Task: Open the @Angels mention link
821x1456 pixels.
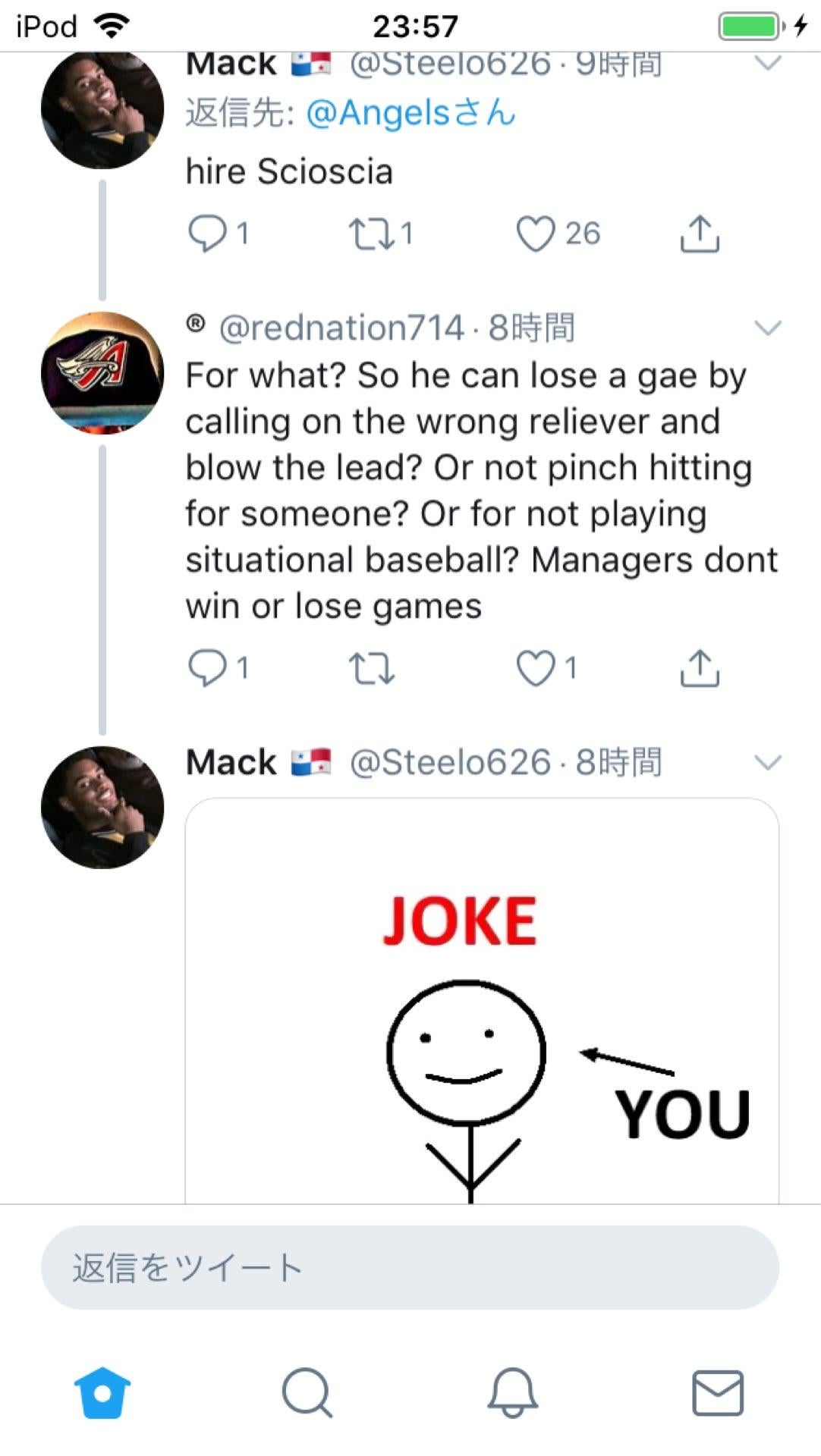Action: pos(410,114)
